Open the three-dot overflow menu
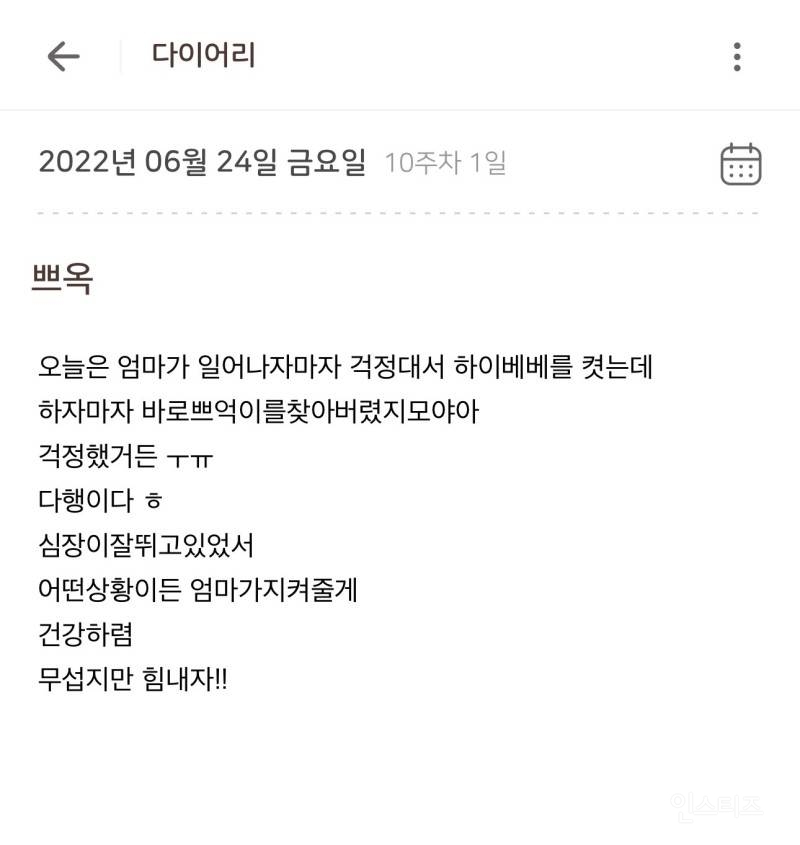800x845 pixels. tap(737, 57)
